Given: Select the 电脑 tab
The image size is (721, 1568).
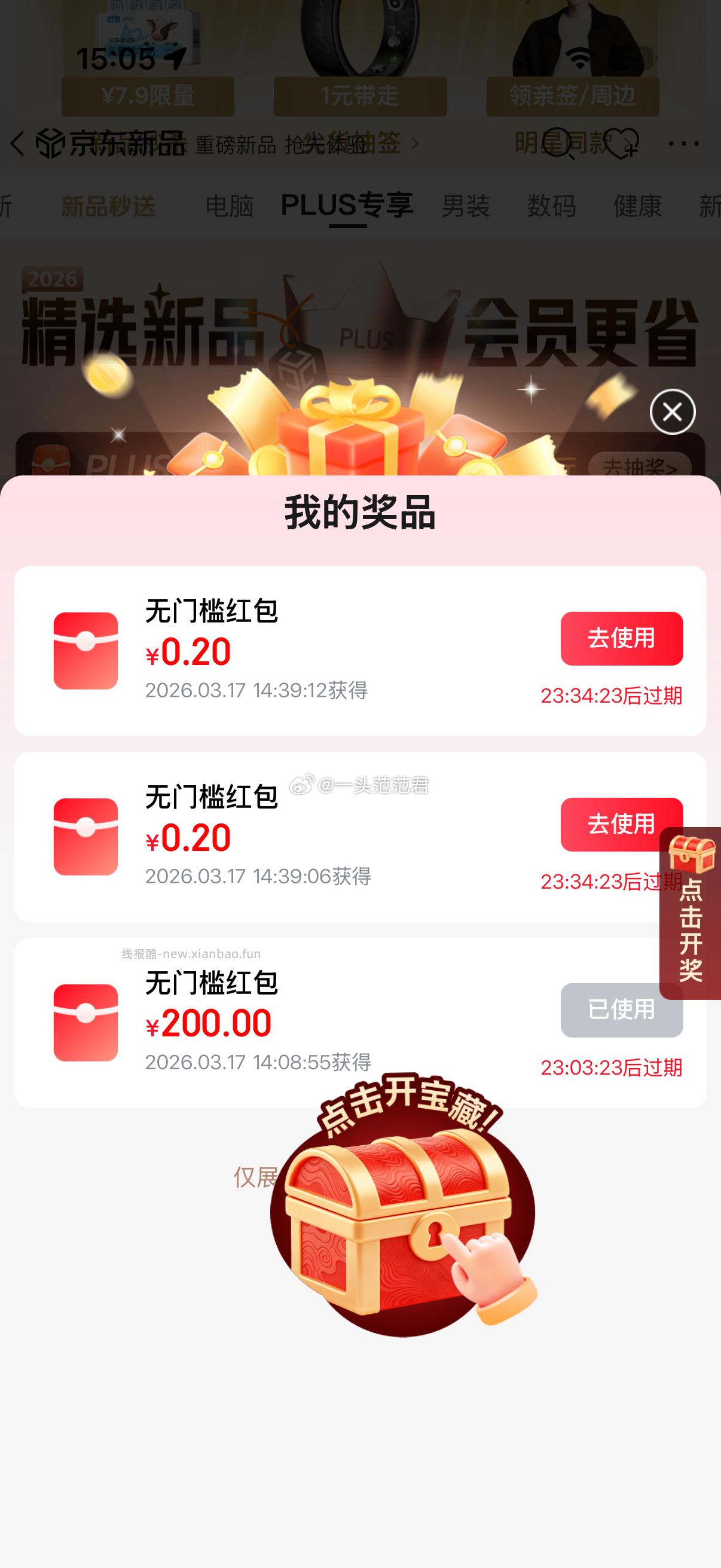Looking at the screenshot, I should coord(230,207).
